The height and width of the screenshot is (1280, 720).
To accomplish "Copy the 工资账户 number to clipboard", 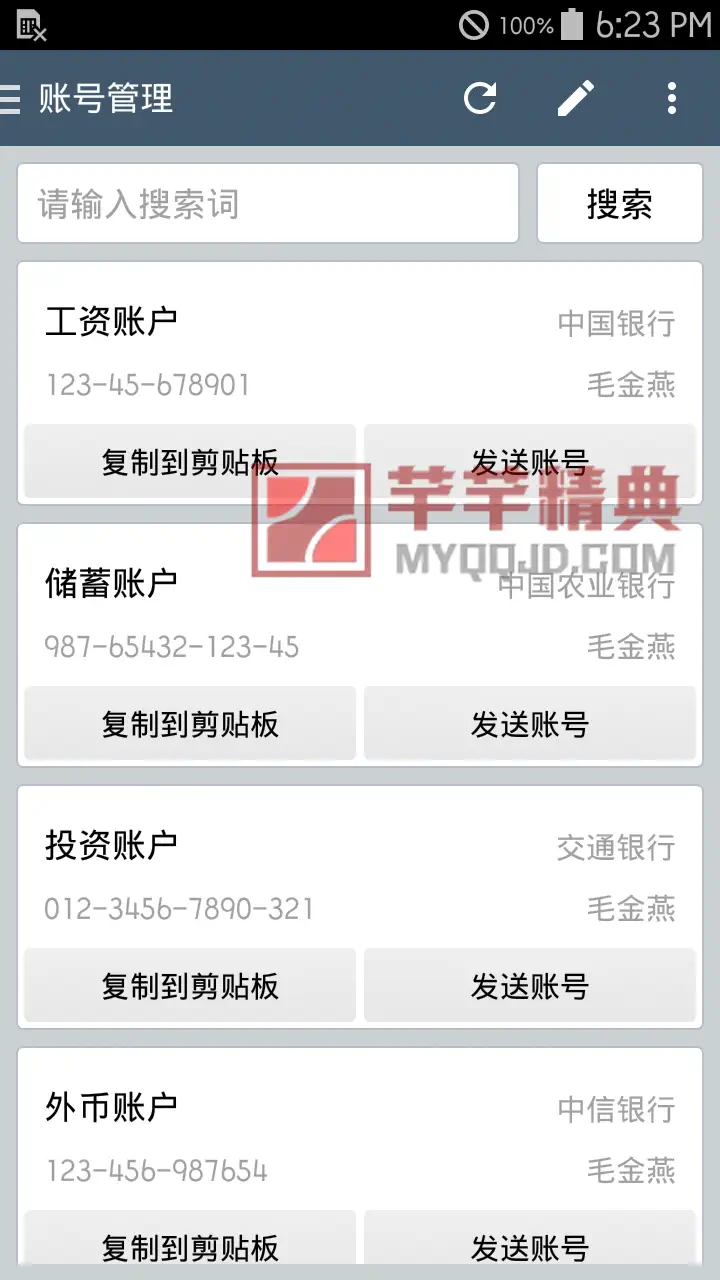I will (190, 462).
